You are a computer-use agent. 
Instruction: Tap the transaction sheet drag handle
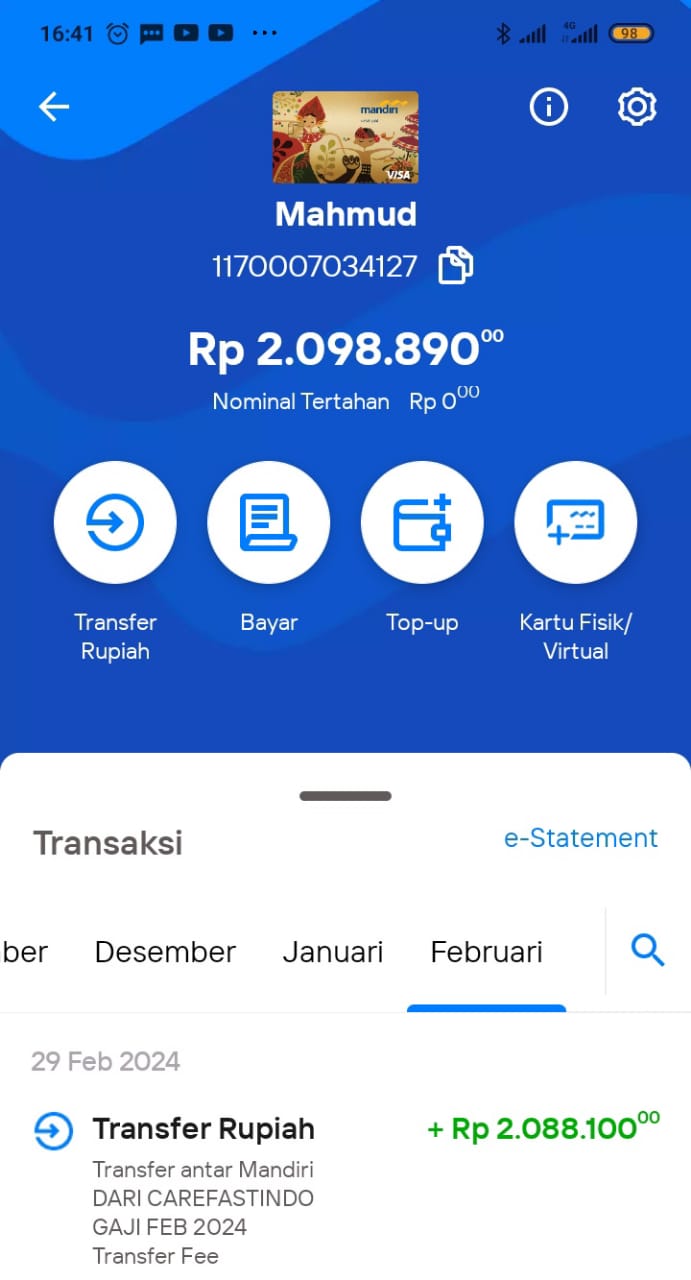point(345,796)
